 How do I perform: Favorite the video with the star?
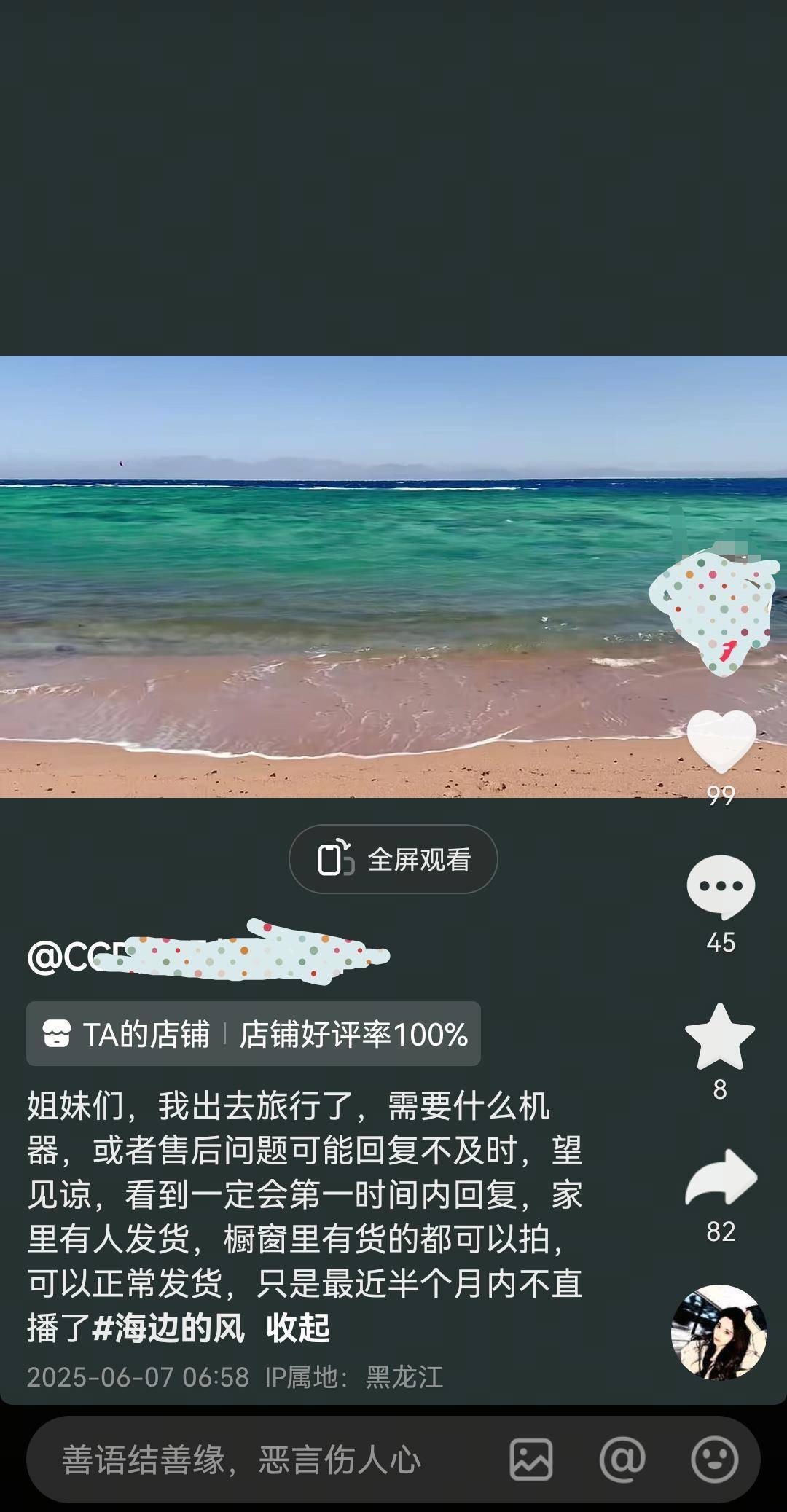tap(720, 1037)
